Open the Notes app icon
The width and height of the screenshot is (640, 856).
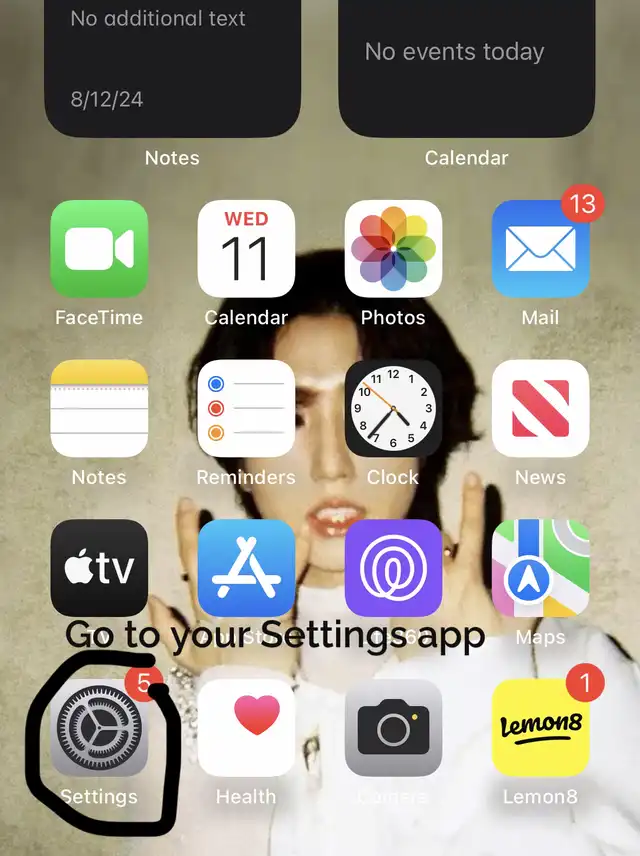point(99,409)
